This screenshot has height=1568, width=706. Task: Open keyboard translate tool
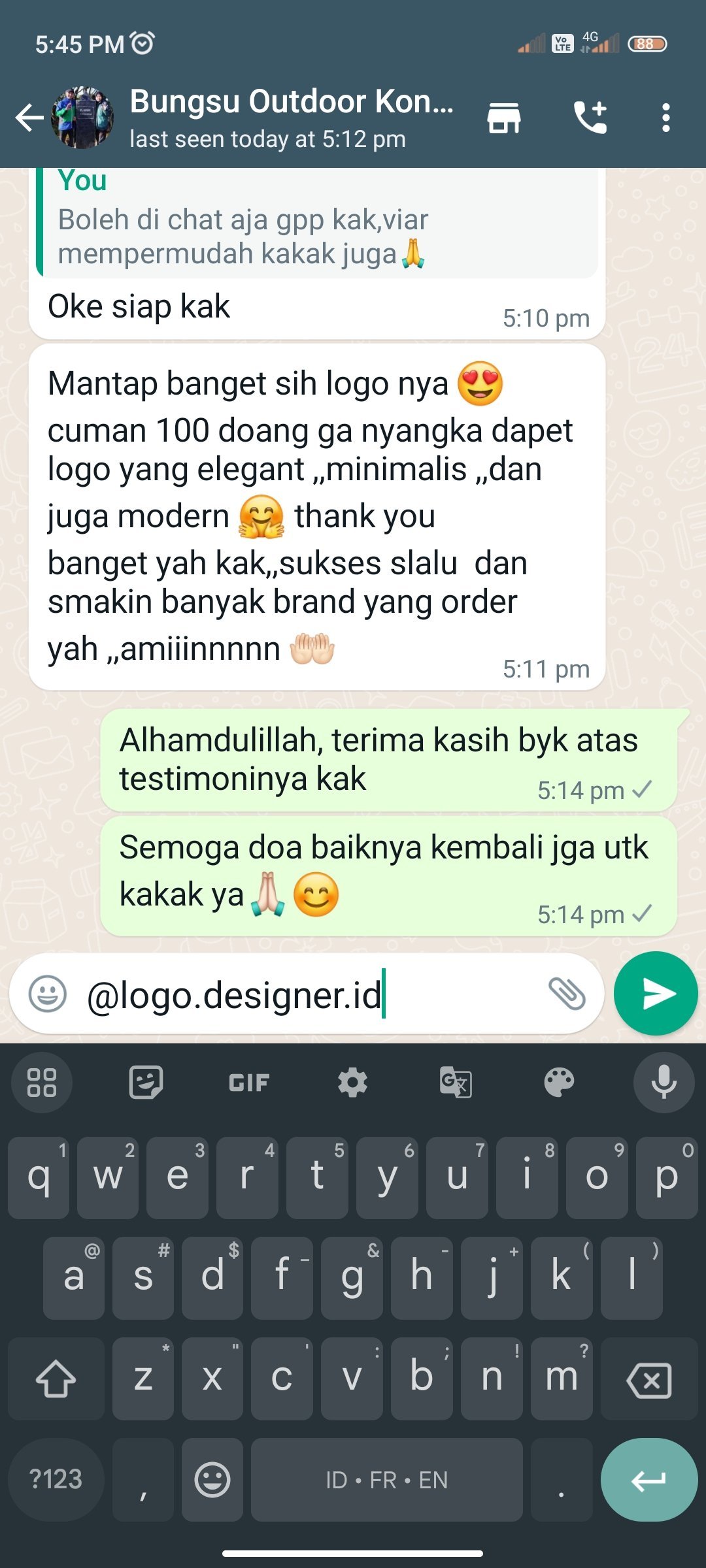pyautogui.click(x=456, y=1083)
